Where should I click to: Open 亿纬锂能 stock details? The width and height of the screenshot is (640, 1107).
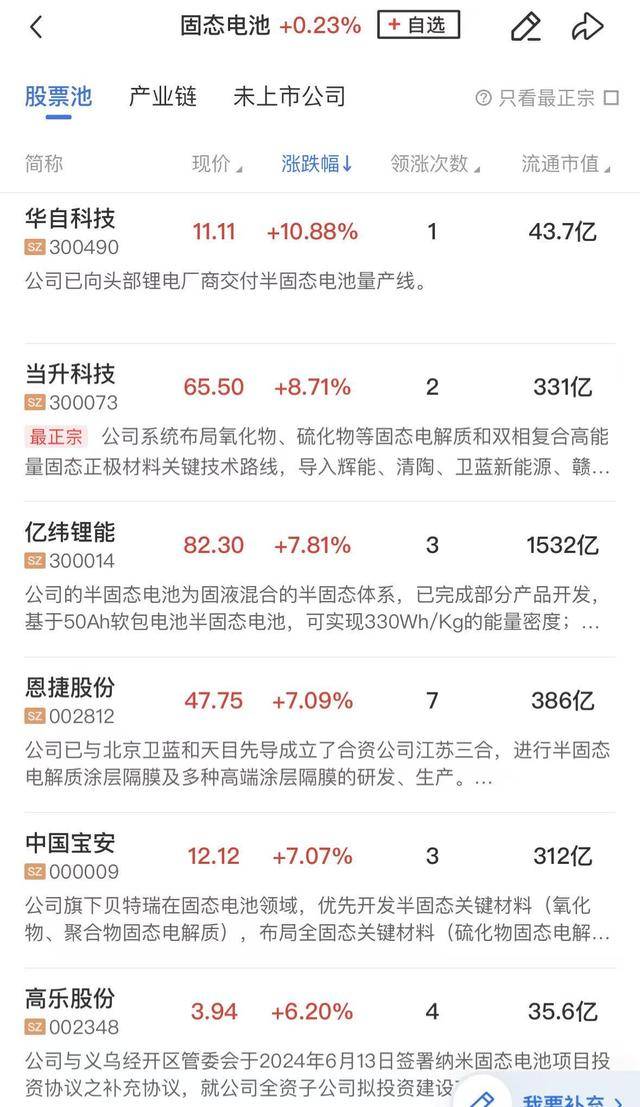[x=70, y=544]
